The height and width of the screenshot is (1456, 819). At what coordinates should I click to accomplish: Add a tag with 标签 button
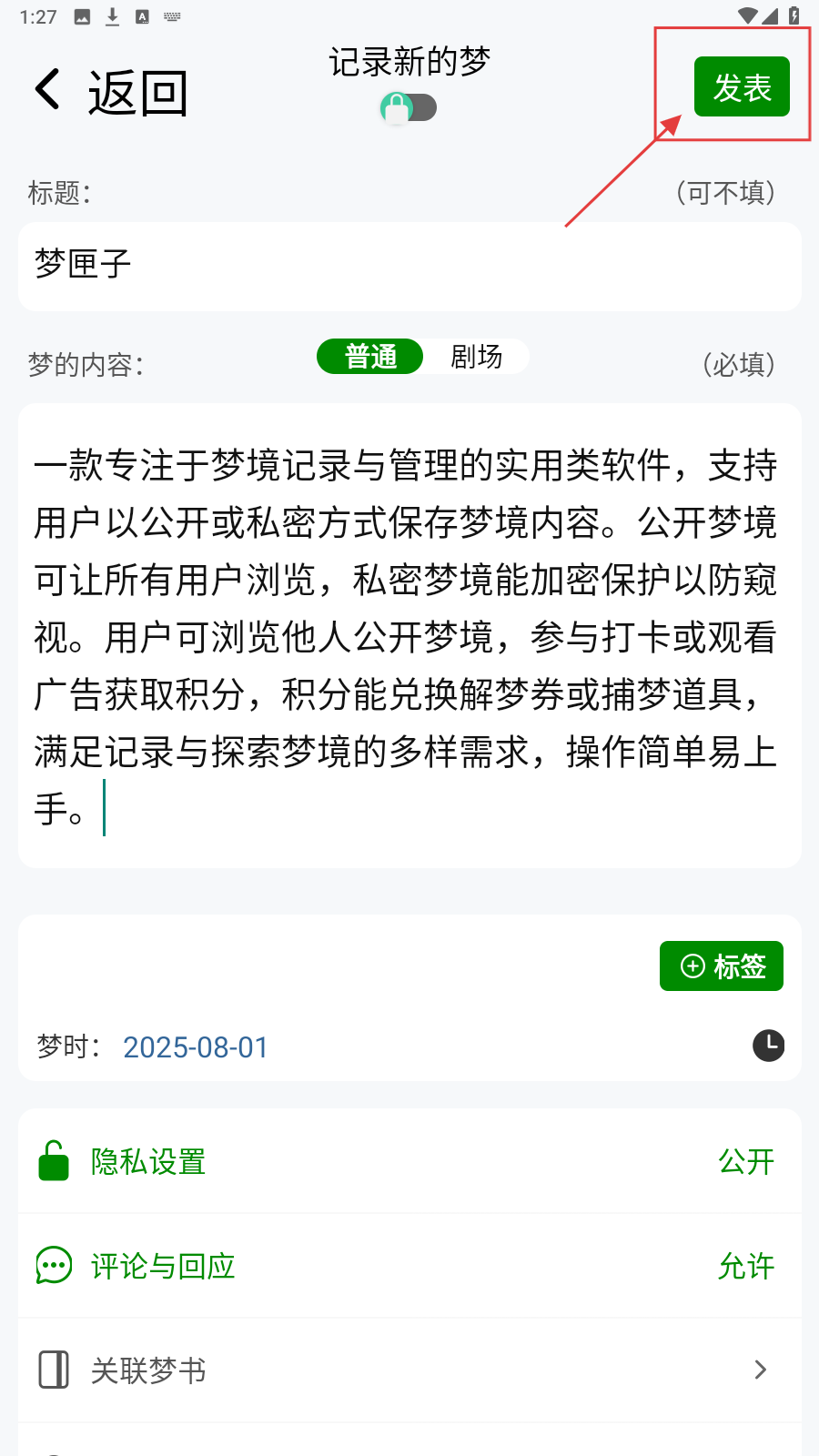click(x=721, y=966)
